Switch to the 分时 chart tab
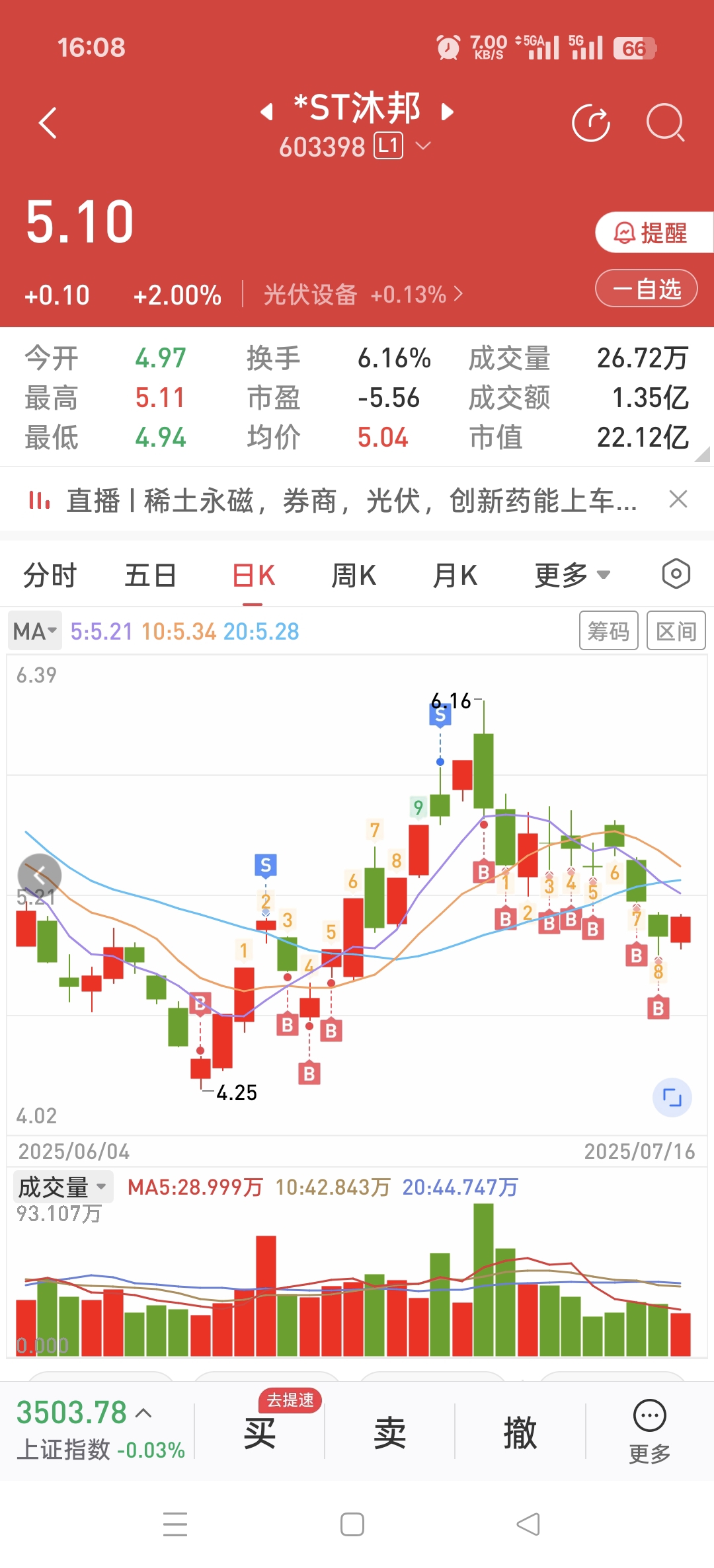Screen dimensions: 714x1568 tap(50, 576)
